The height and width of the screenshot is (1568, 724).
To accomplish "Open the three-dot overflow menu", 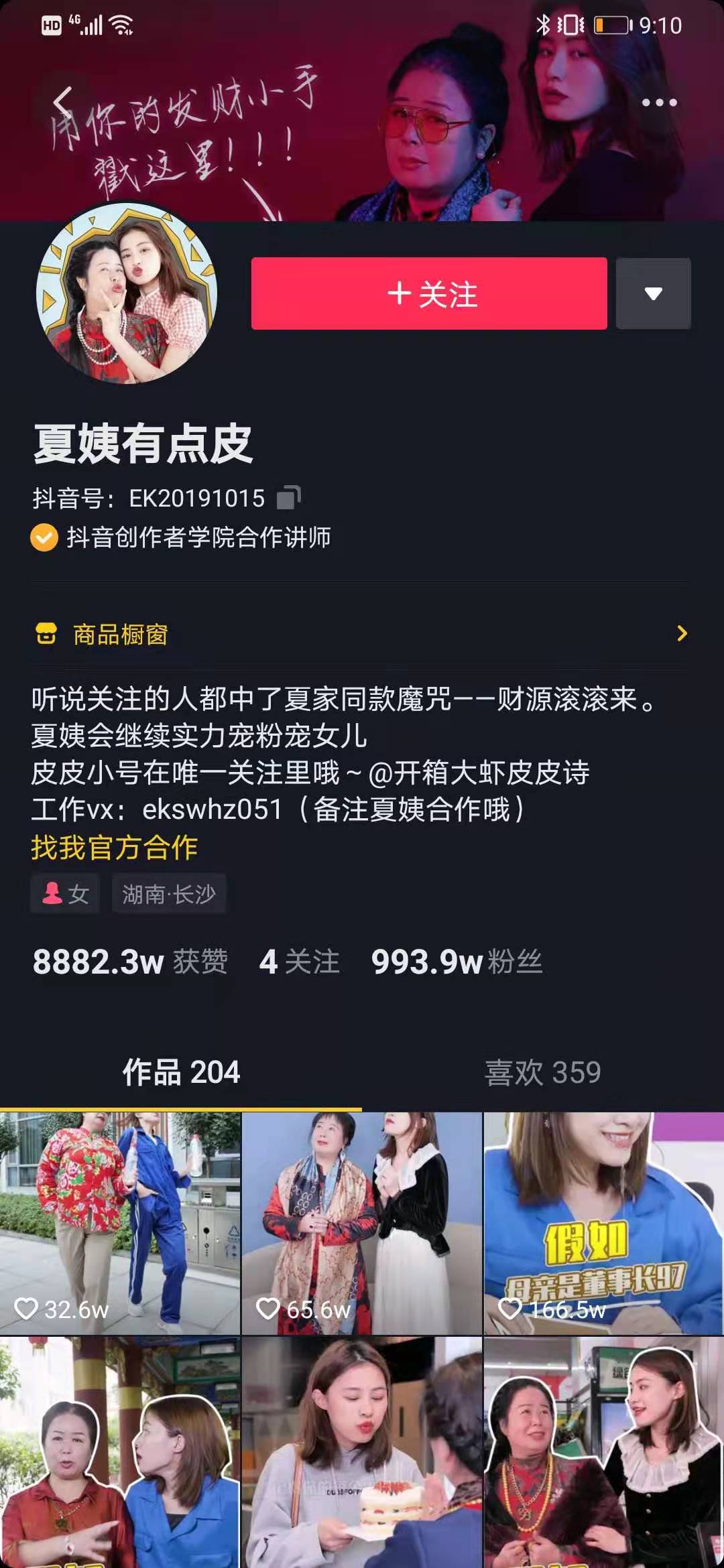I will 659,103.
